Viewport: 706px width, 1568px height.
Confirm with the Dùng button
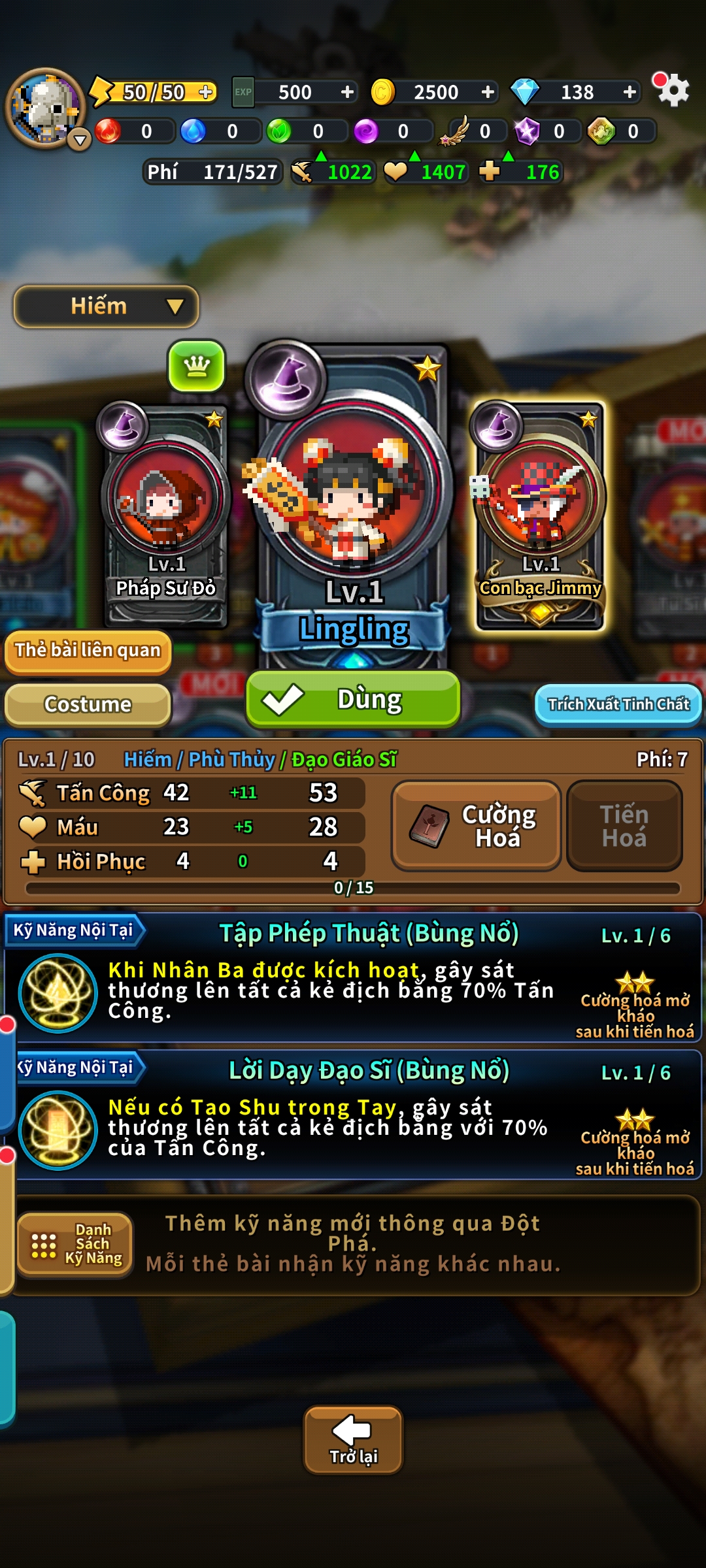coord(353,700)
